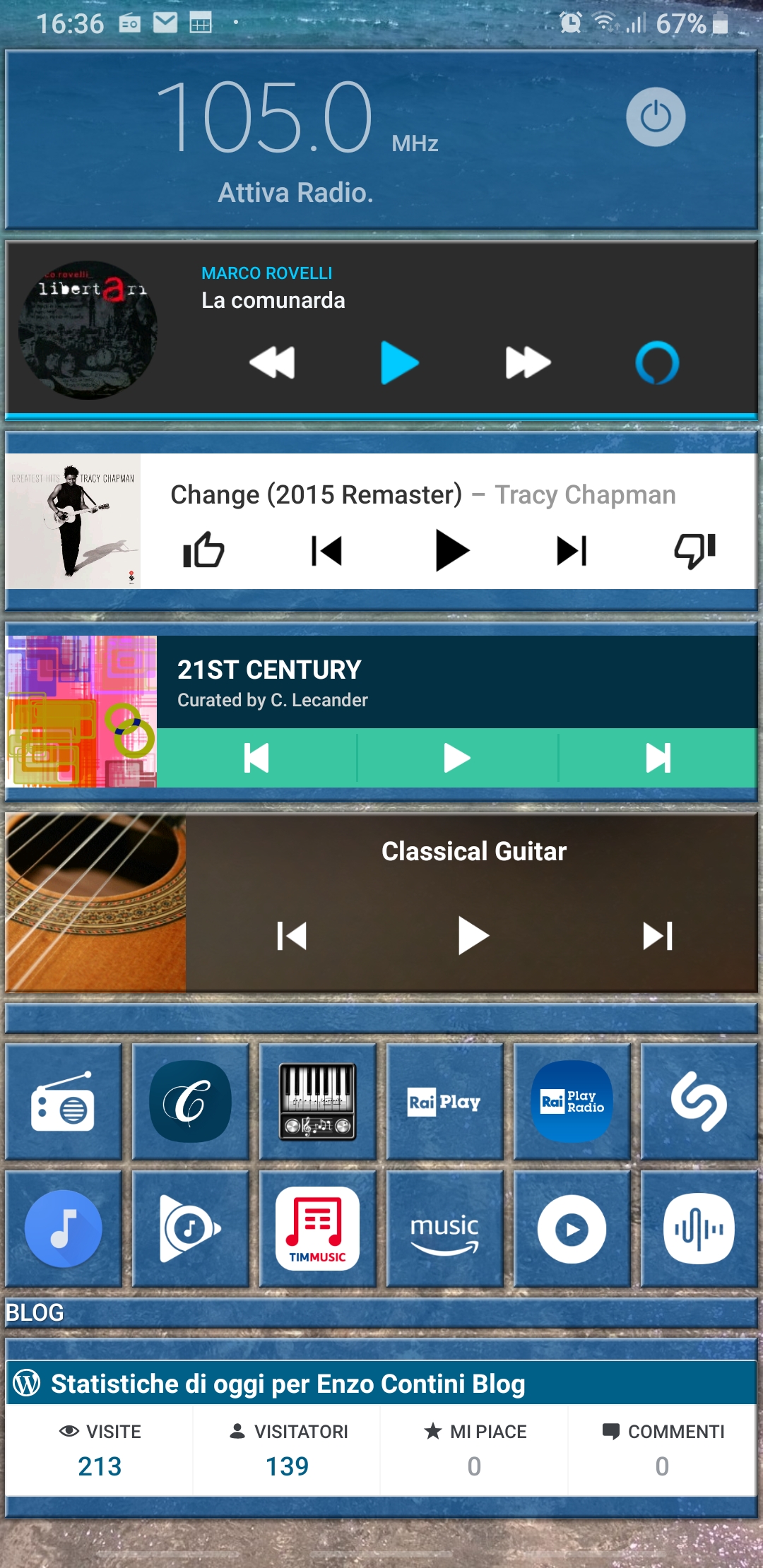
Task: Play the 21st Century playlist
Action: (457, 758)
